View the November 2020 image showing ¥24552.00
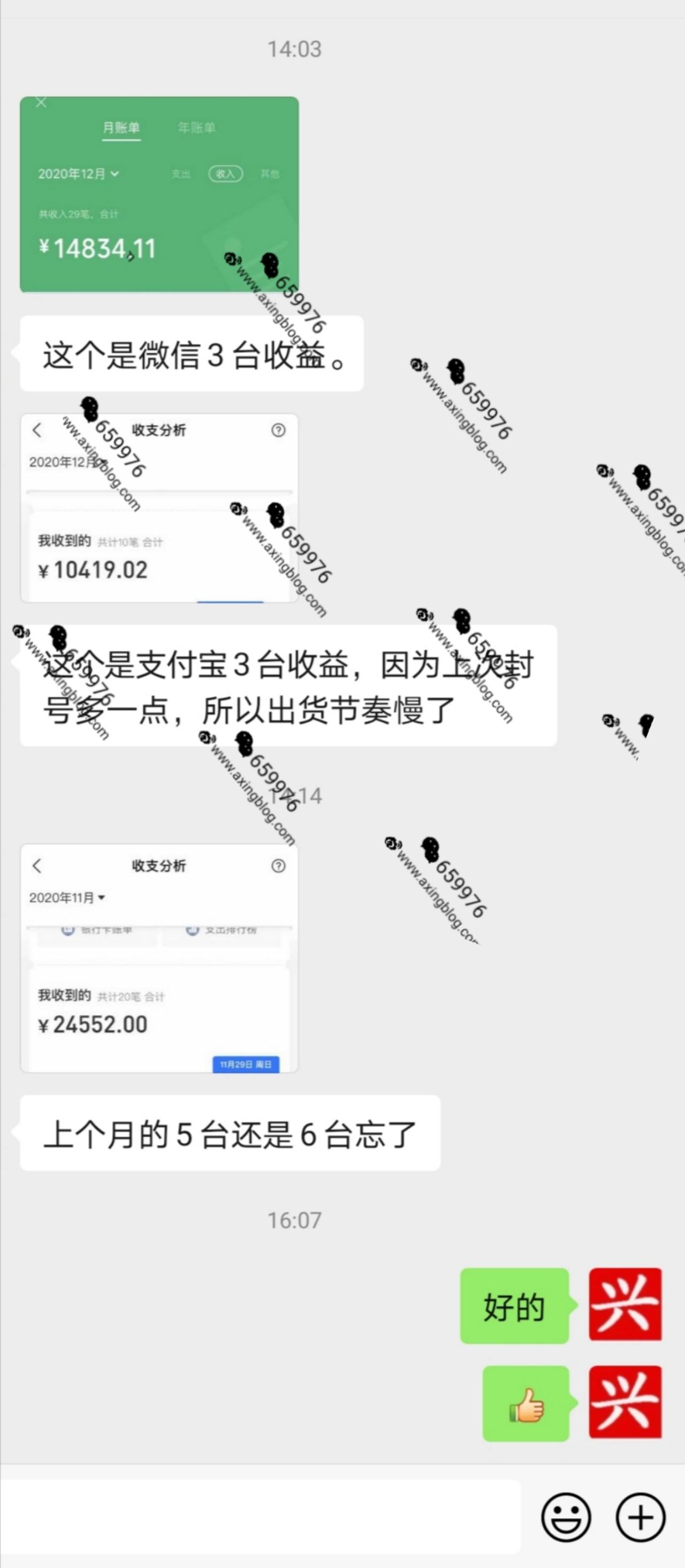Screen dimensions: 685x1568 point(159,958)
